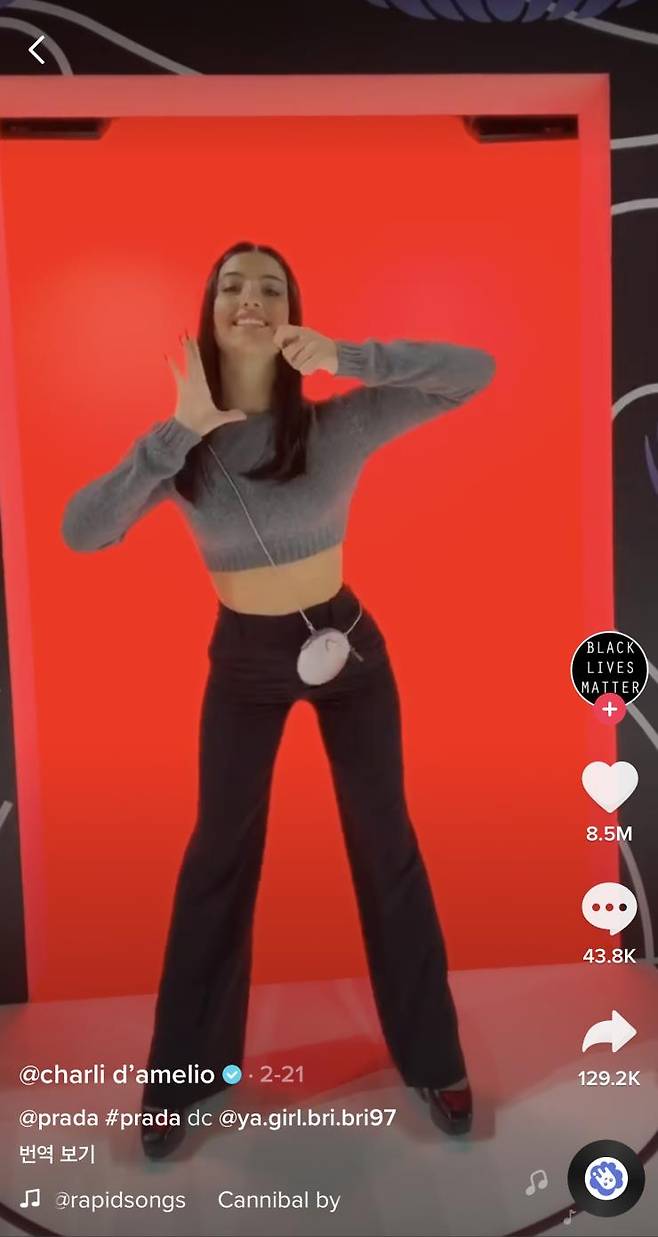The width and height of the screenshot is (658, 1237).
Task: Share this video using the arrow
Action: click(x=609, y=1033)
